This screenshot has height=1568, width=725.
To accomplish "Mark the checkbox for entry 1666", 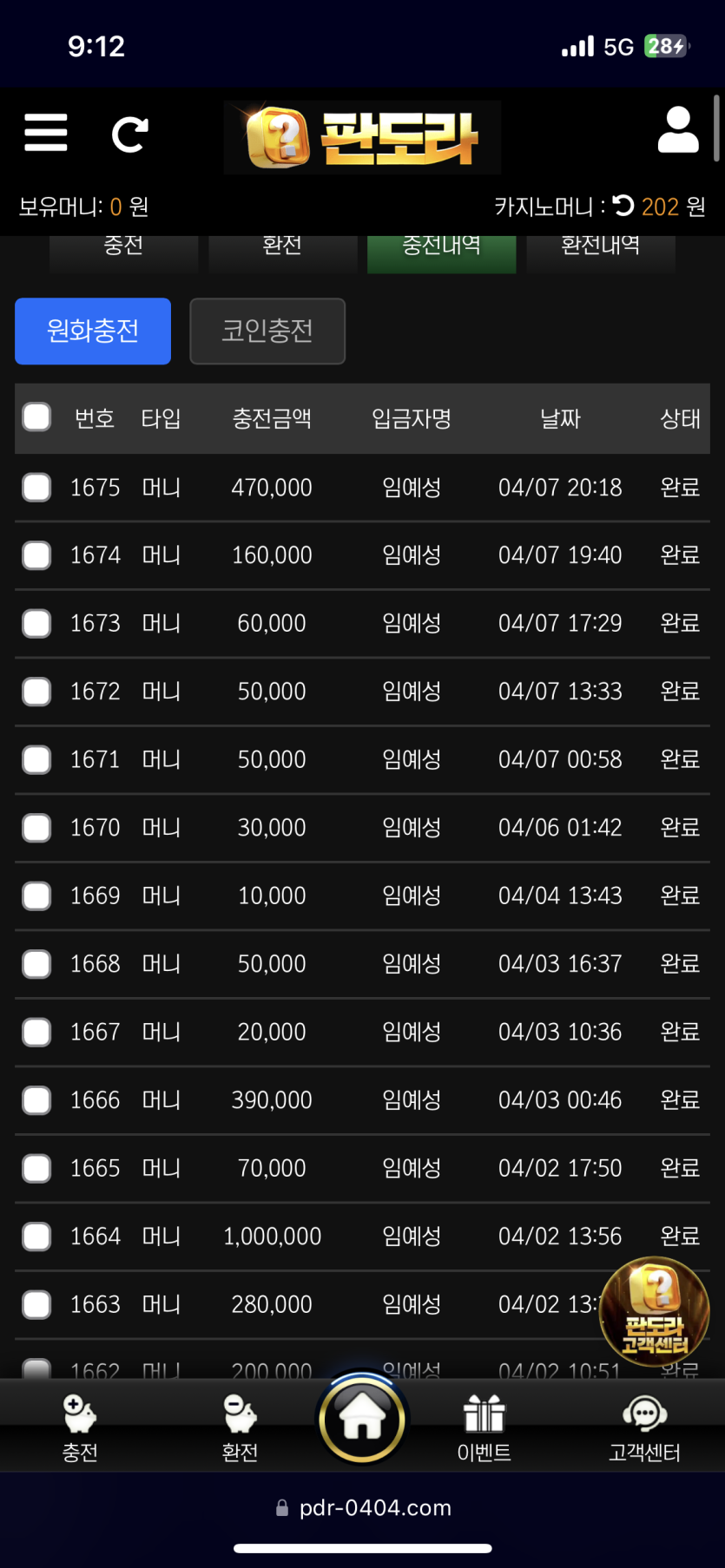I will pos(36,1100).
